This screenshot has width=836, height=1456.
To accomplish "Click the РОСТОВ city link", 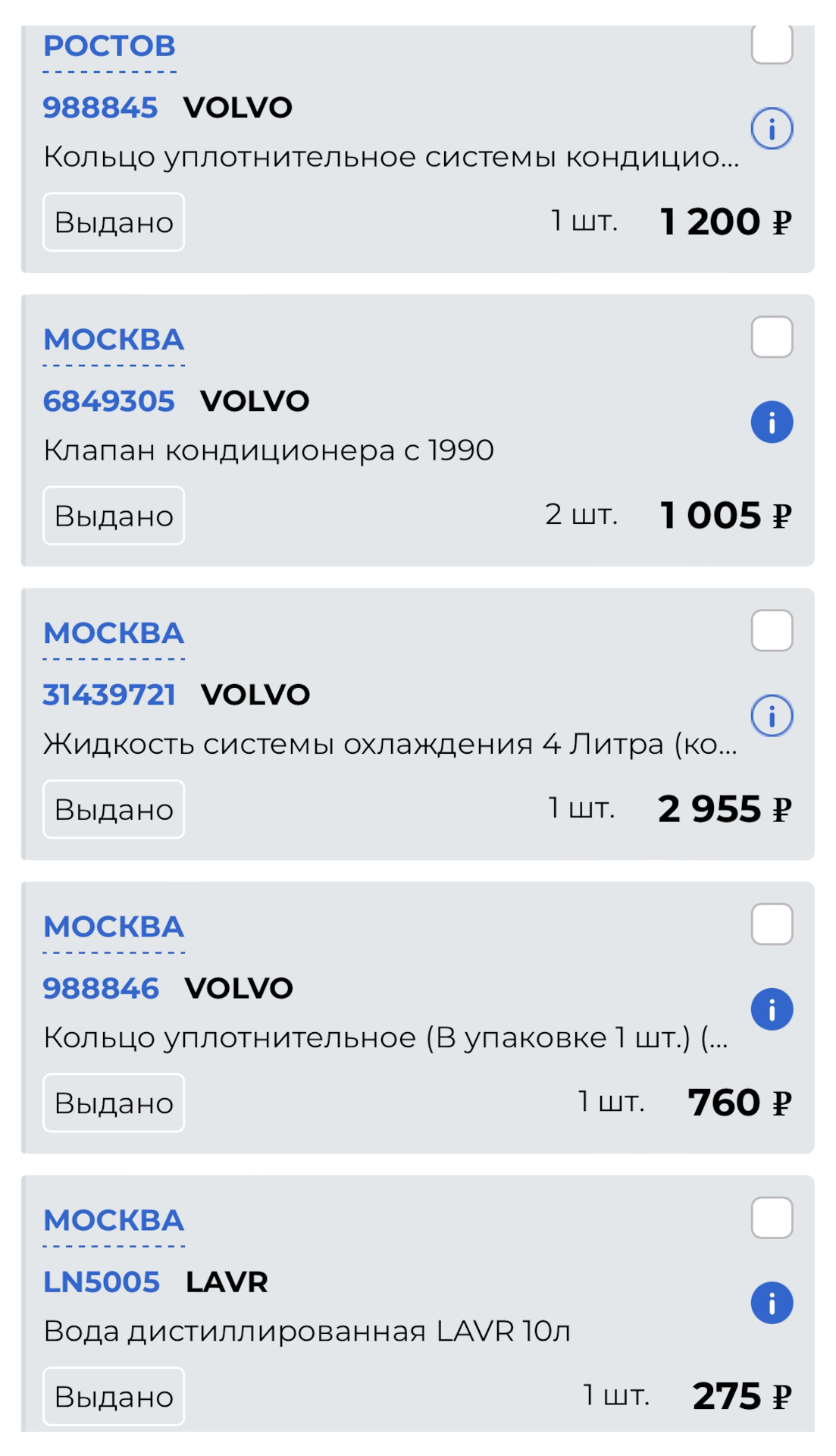I will click(109, 45).
